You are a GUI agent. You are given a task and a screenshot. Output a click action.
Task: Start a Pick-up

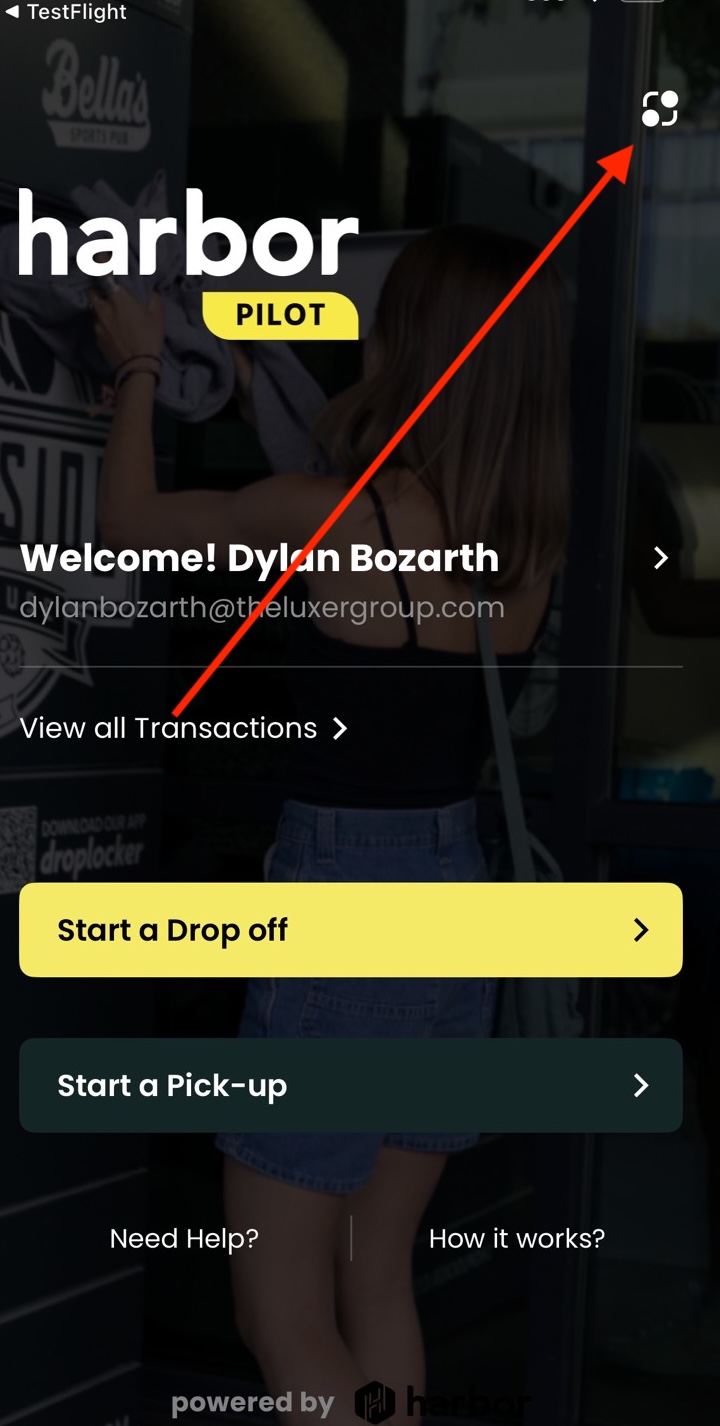click(351, 1086)
